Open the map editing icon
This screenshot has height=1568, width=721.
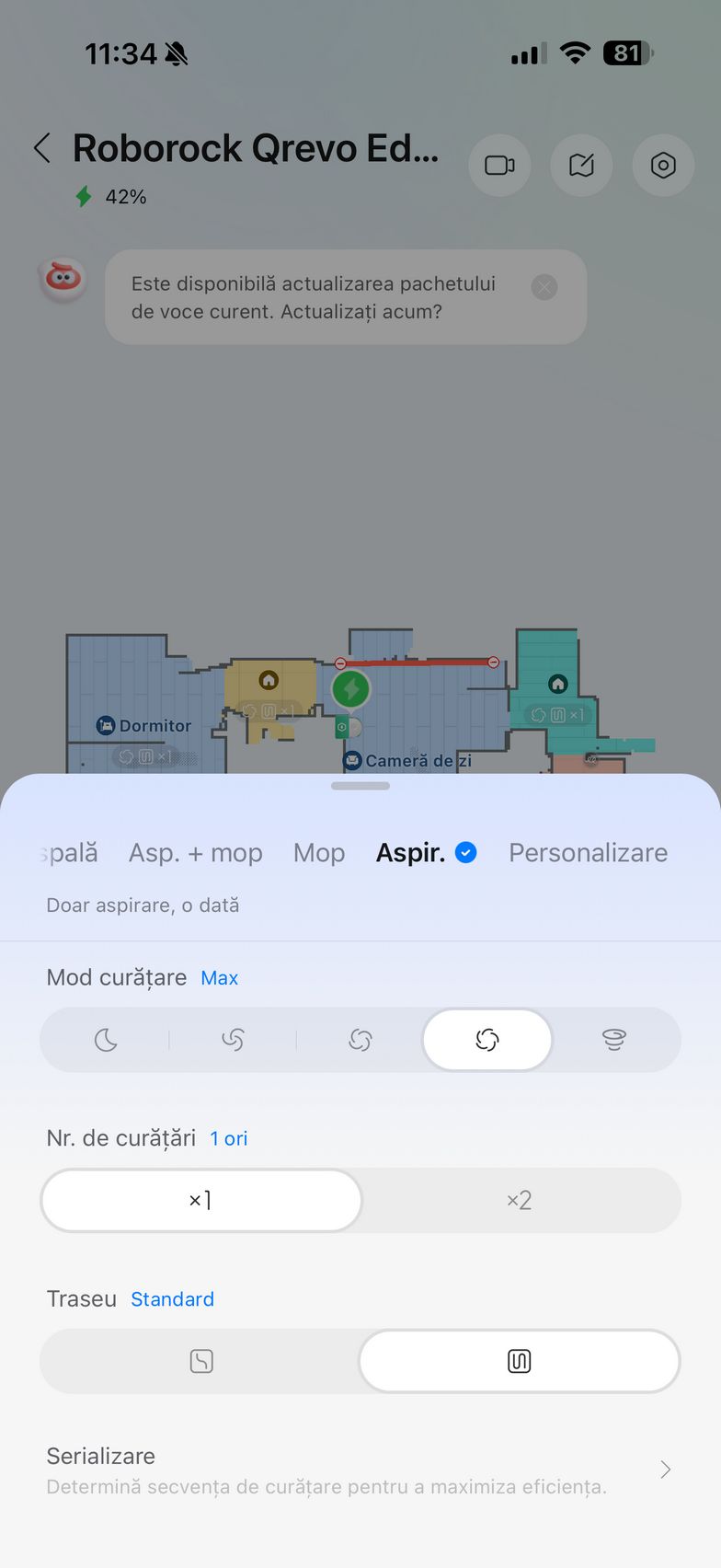coord(581,166)
